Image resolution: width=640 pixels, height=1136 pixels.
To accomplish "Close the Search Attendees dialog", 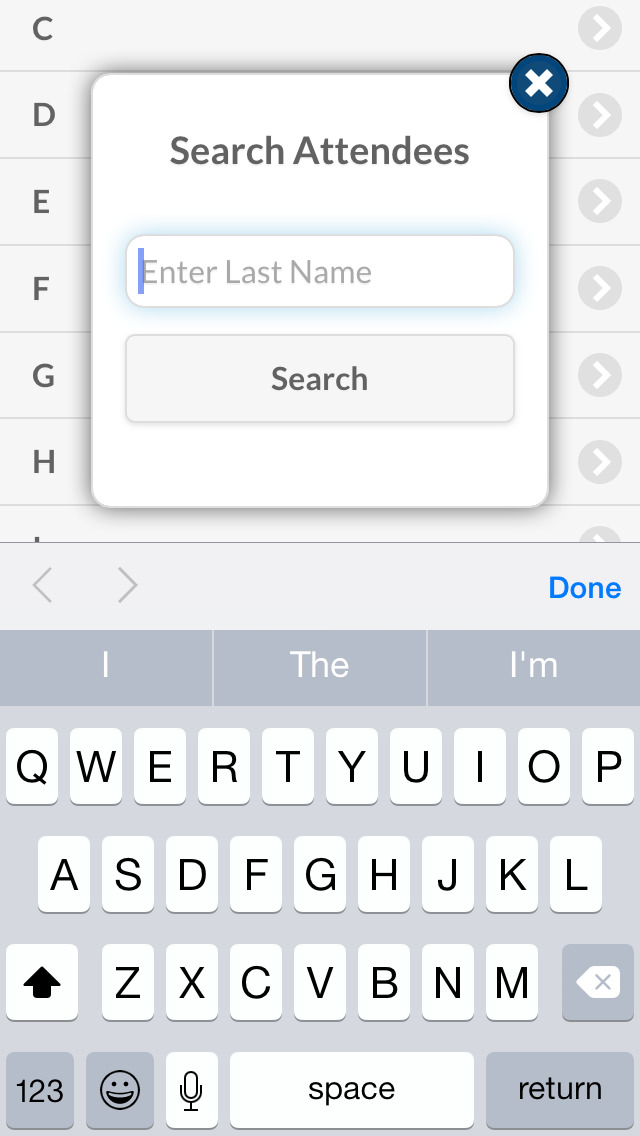I will tap(539, 83).
